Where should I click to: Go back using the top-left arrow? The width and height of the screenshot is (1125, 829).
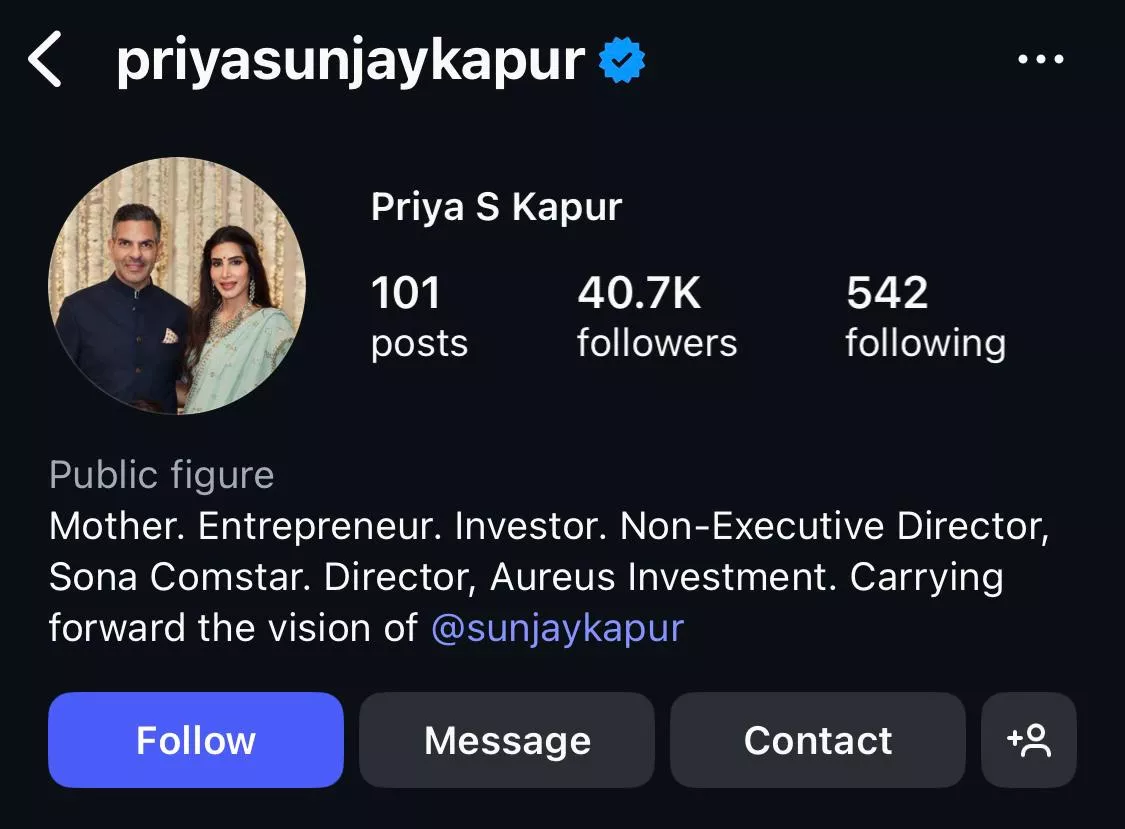click(x=46, y=59)
